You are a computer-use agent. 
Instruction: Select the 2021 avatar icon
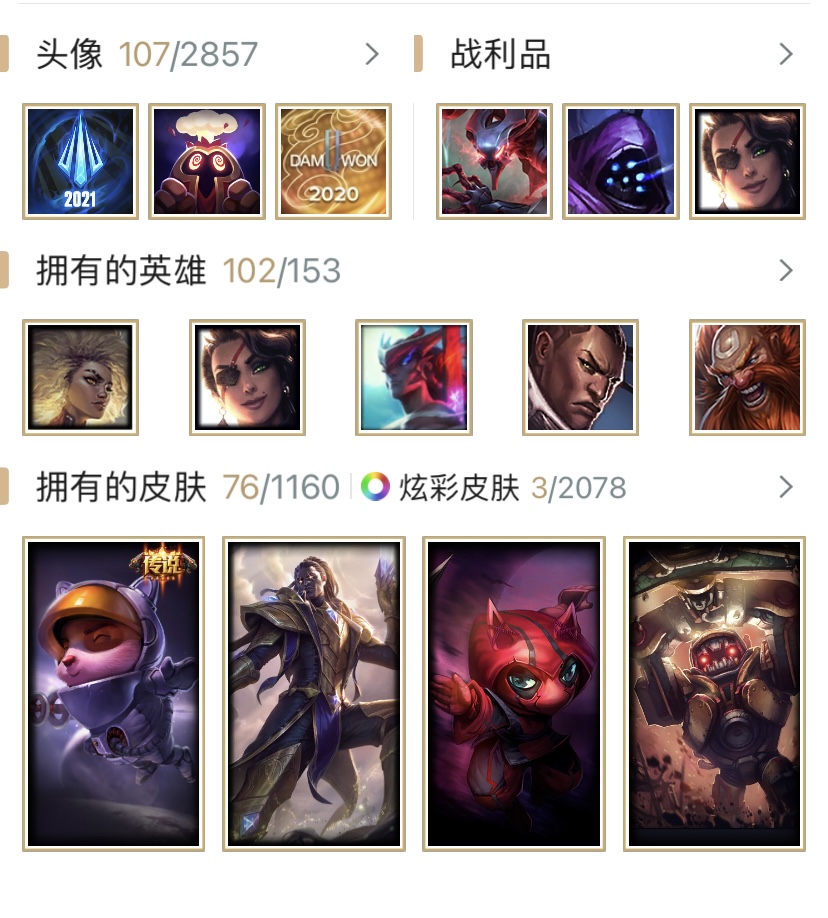[80, 162]
